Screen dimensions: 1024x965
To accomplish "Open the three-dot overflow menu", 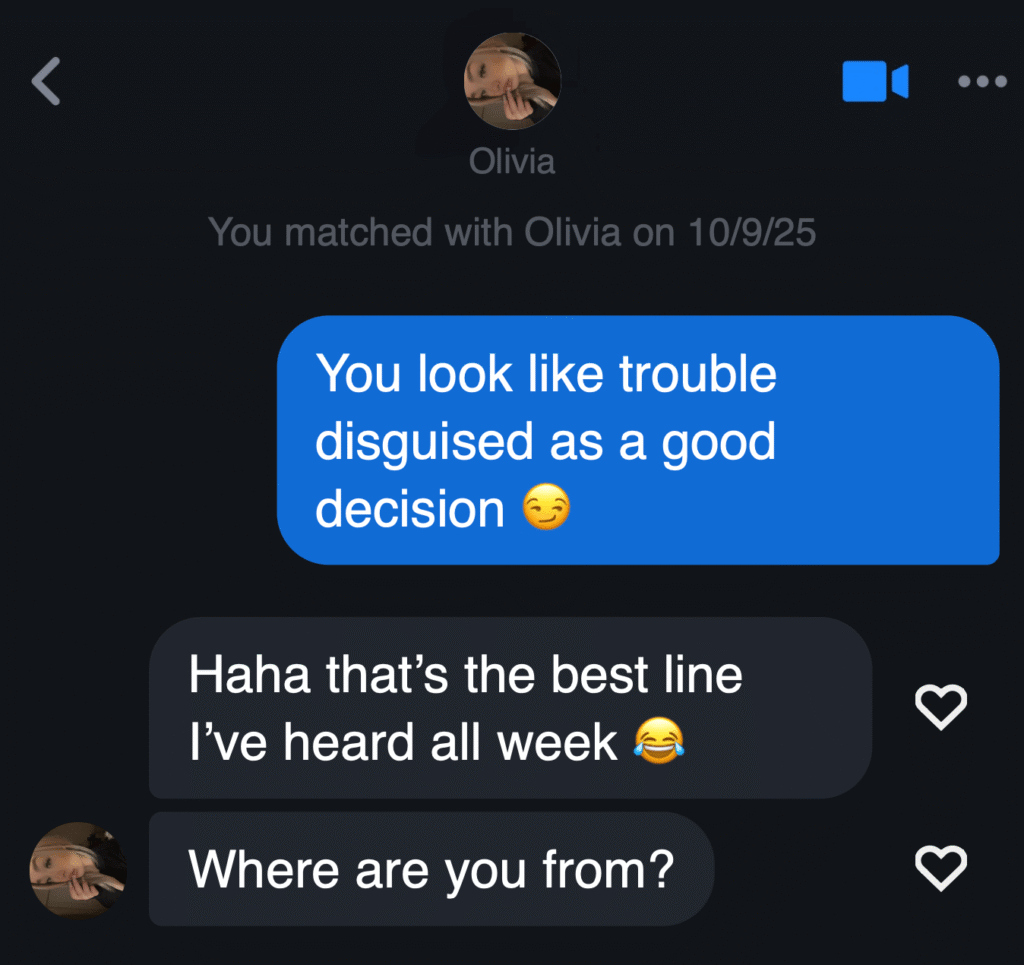I will pos(981,81).
